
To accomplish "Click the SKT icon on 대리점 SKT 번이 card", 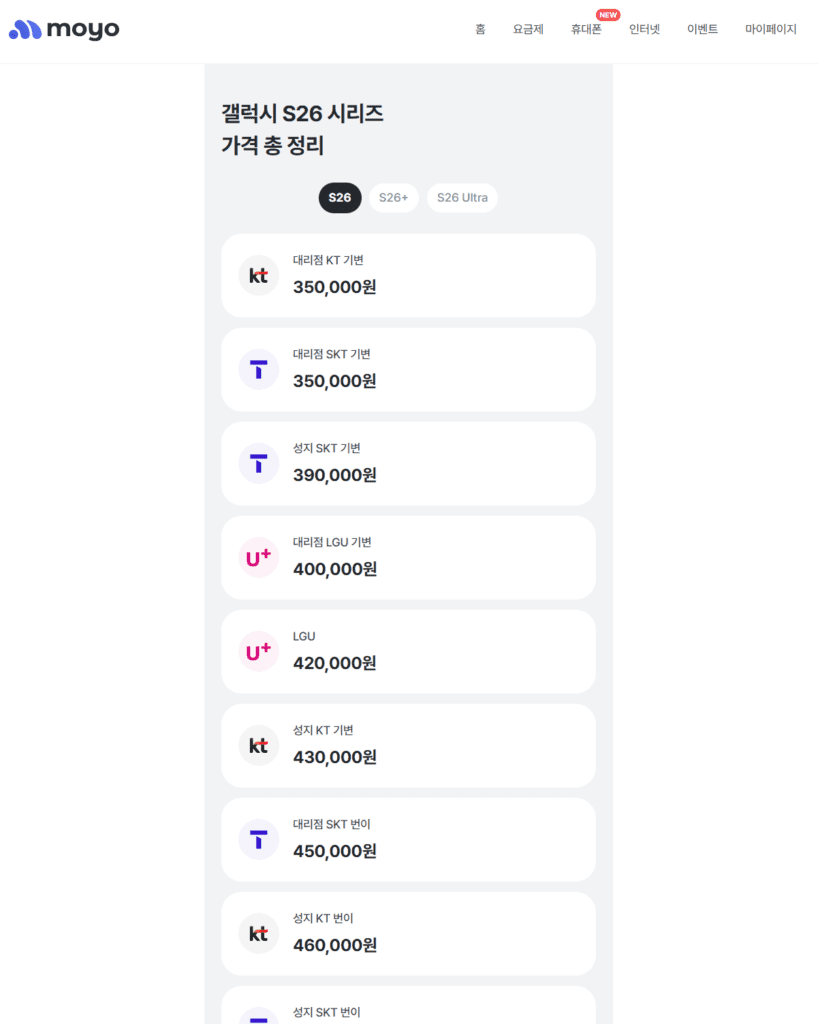I will [x=258, y=839].
